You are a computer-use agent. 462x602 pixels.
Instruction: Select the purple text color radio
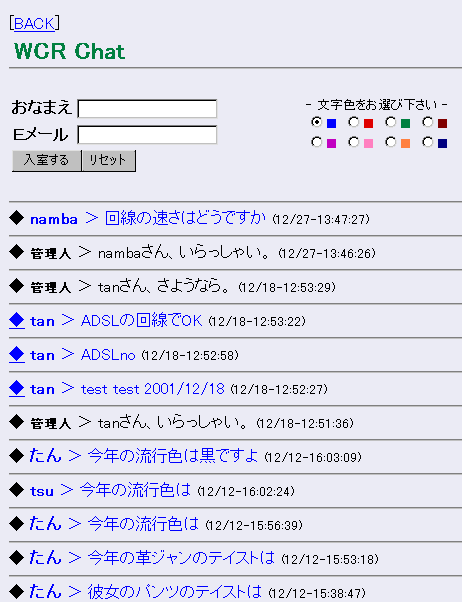tap(316, 142)
